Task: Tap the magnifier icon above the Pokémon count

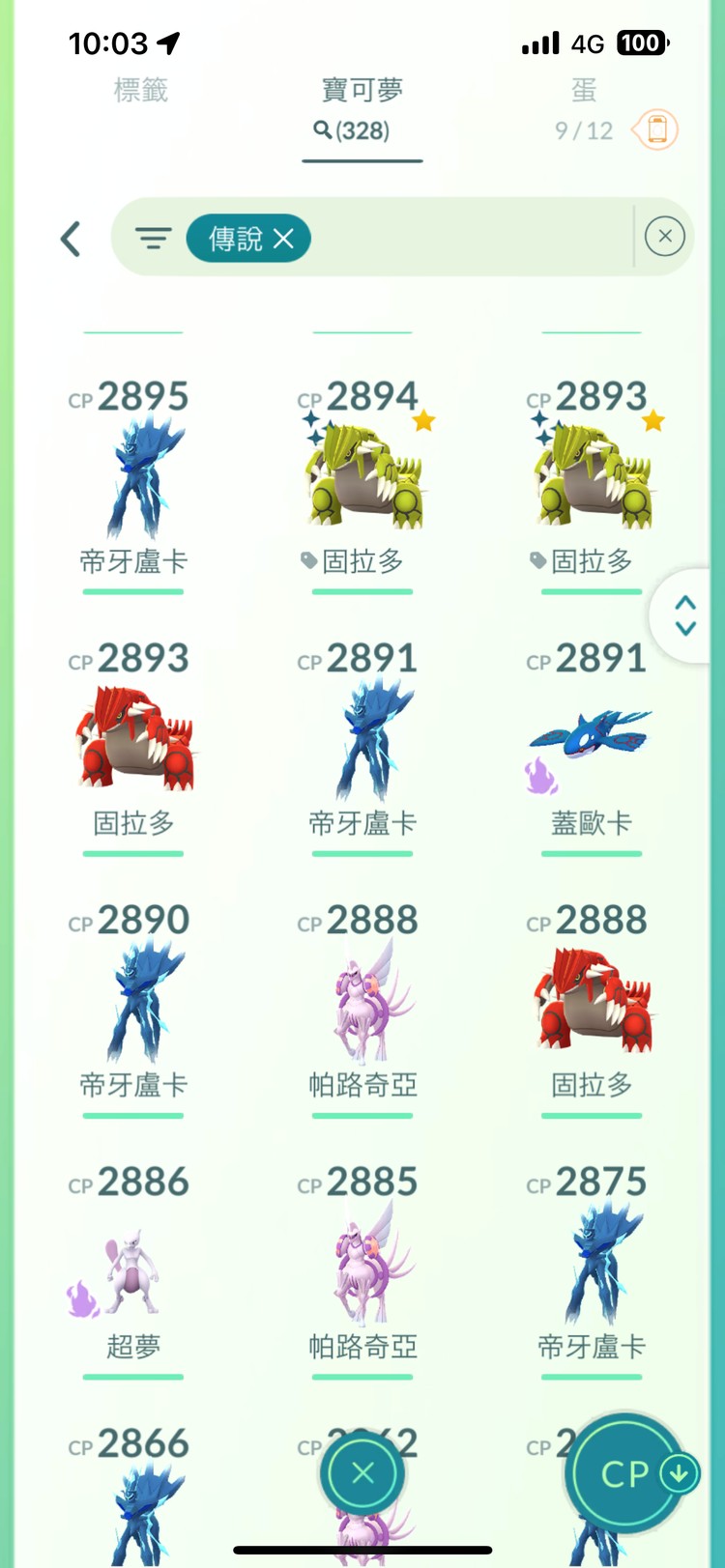Action: [322, 131]
